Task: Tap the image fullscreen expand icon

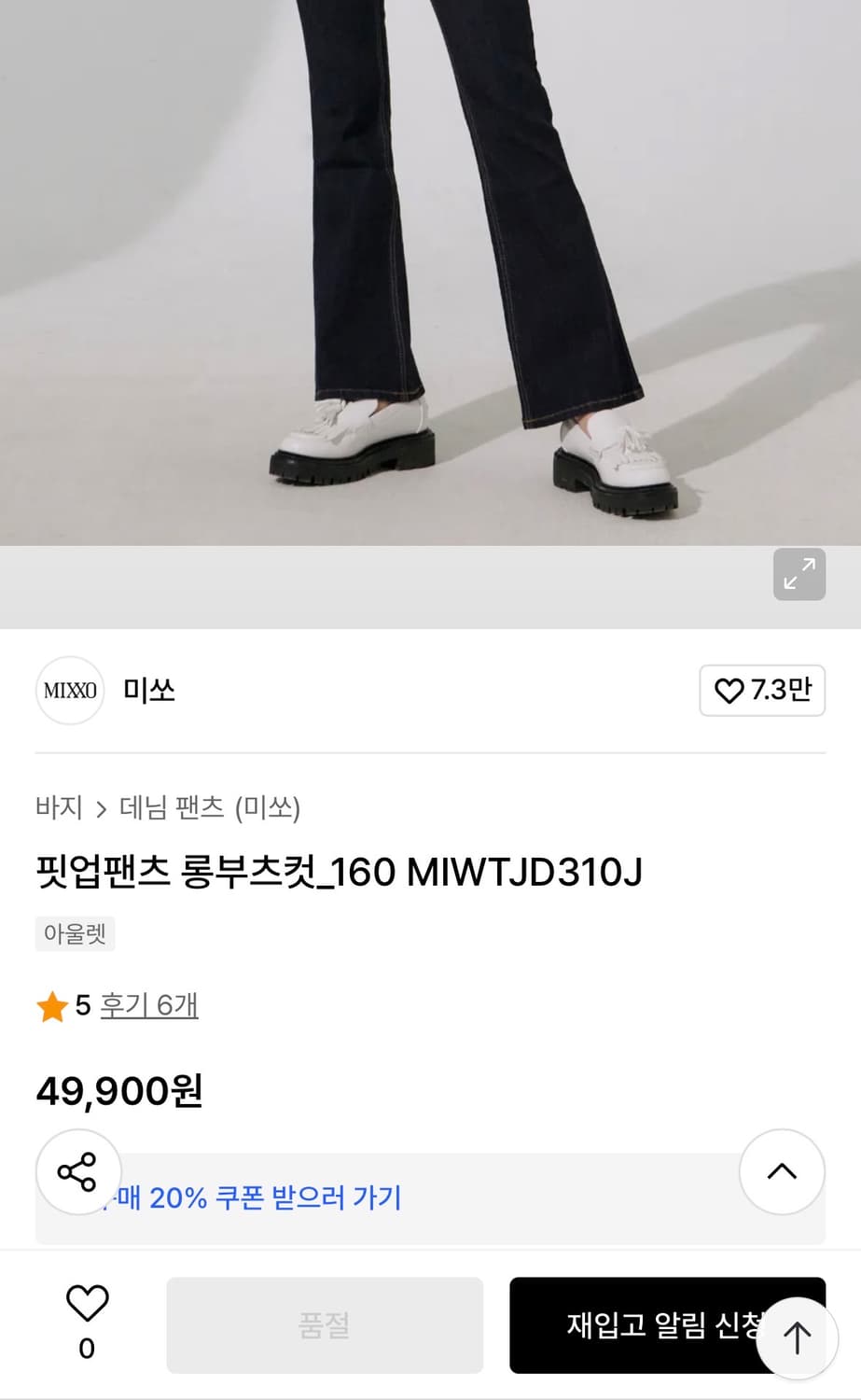Action: pos(798,575)
